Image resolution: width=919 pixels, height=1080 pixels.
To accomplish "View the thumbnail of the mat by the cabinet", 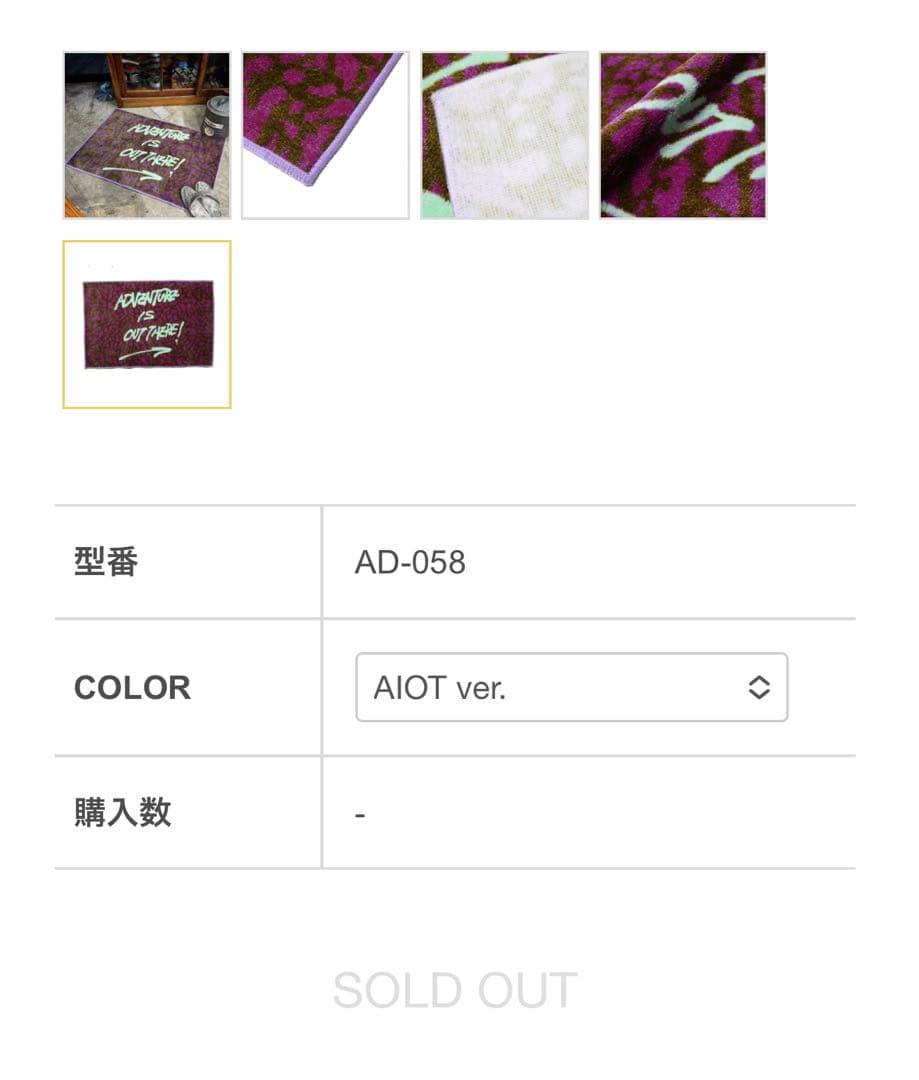I will tap(147, 135).
